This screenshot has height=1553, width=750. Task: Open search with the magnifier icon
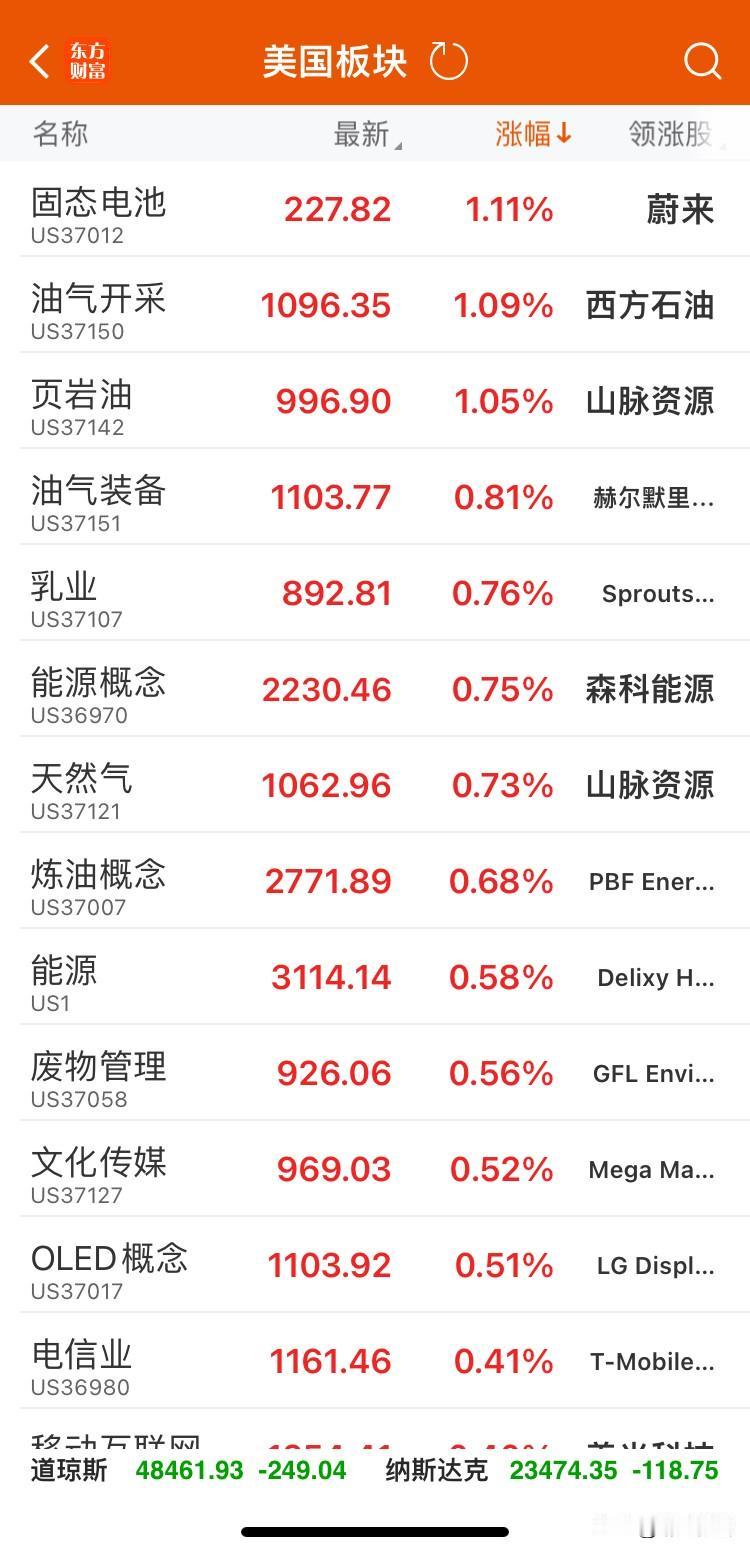(x=702, y=61)
